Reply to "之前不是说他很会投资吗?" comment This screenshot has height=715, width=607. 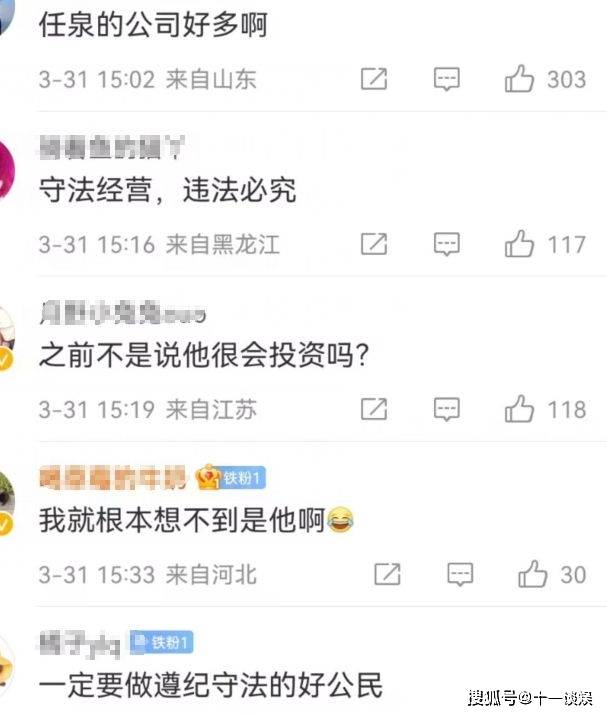coord(446,408)
